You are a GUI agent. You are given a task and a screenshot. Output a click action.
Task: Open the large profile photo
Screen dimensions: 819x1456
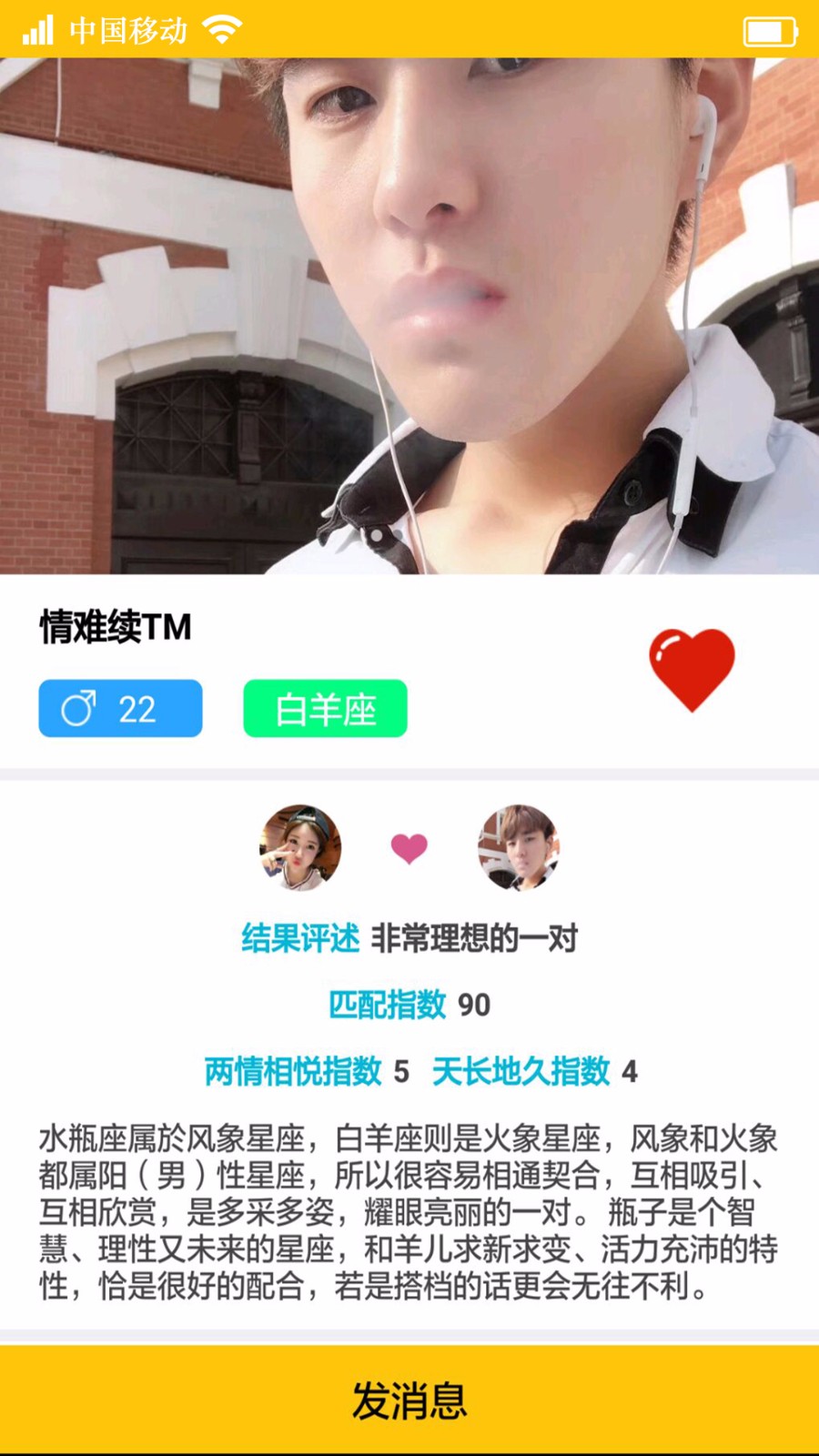pos(409,315)
